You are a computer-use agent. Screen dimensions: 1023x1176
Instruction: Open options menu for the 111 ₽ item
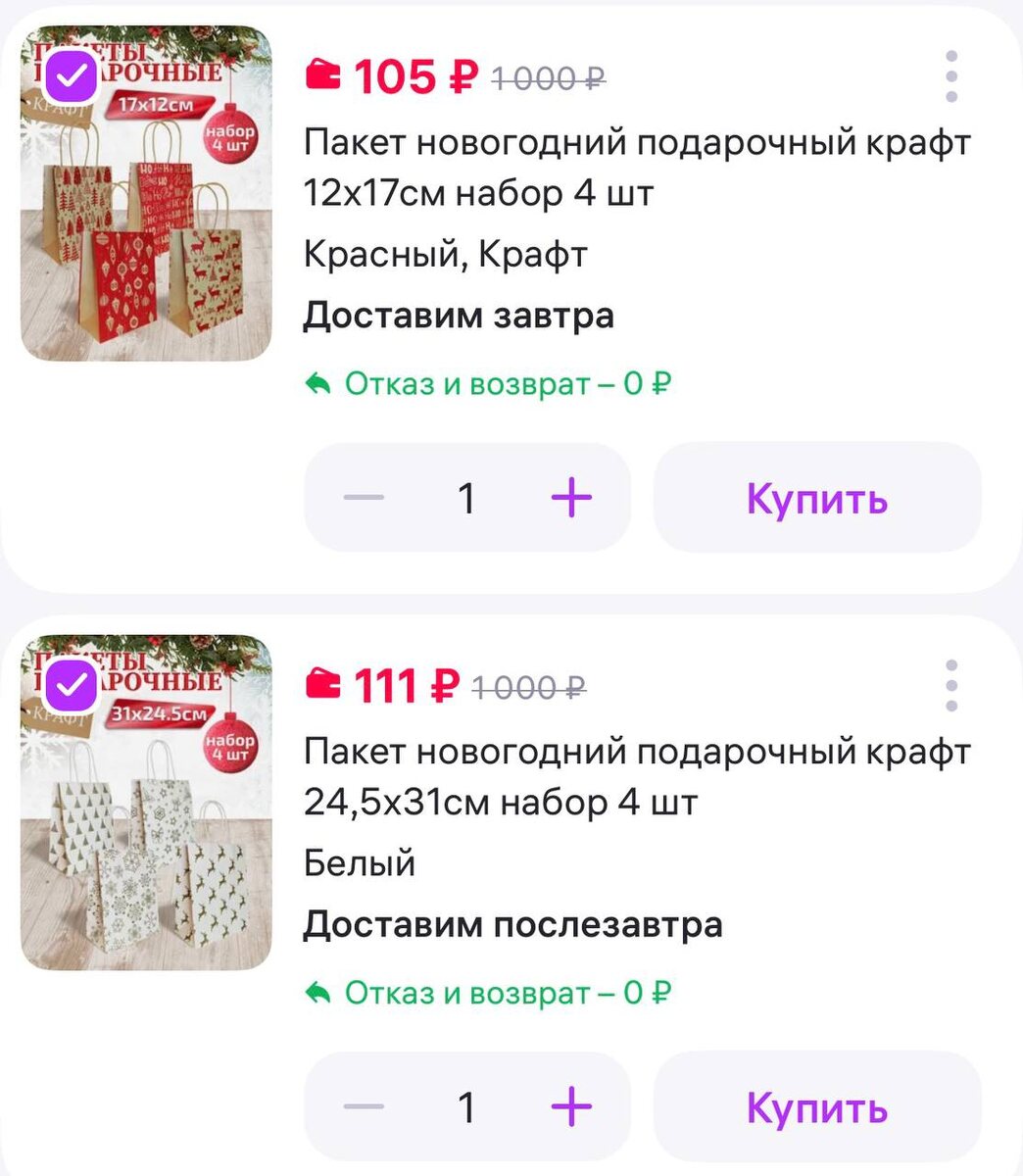[x=950, y=685]
